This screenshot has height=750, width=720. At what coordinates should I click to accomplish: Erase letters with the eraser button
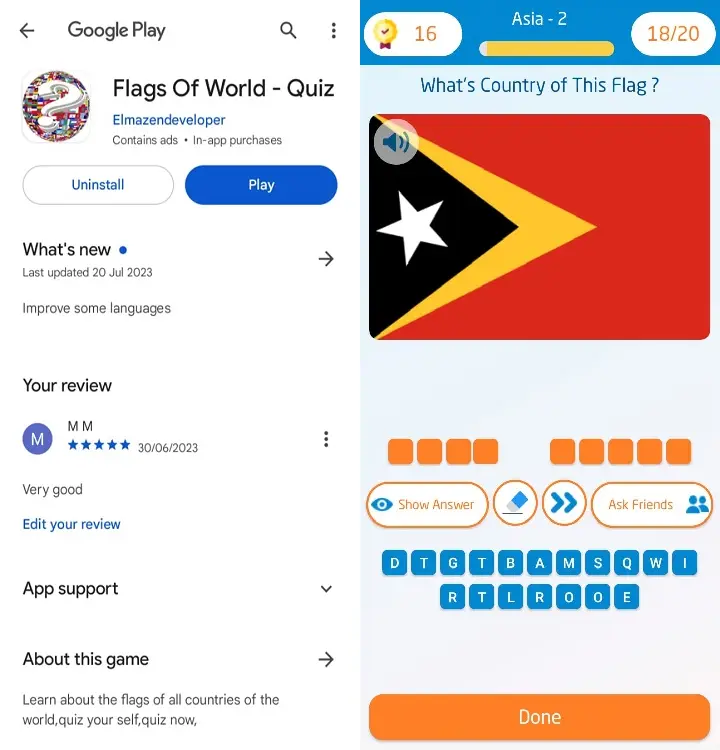coord(516,503)
